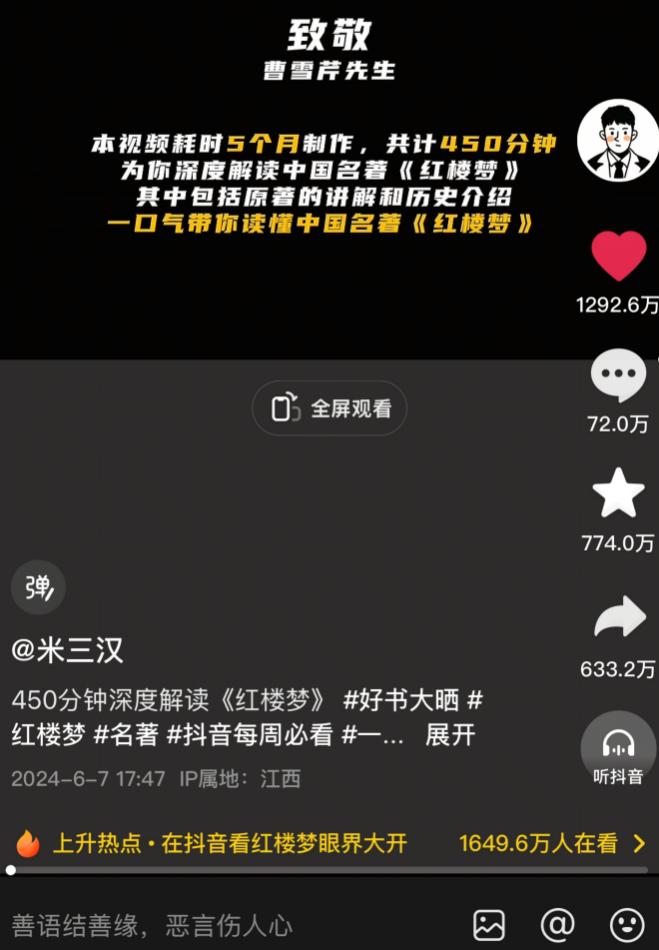Tap the video progress bar
Viewport: 659px width, 950px height.
[x=330, y=870]
